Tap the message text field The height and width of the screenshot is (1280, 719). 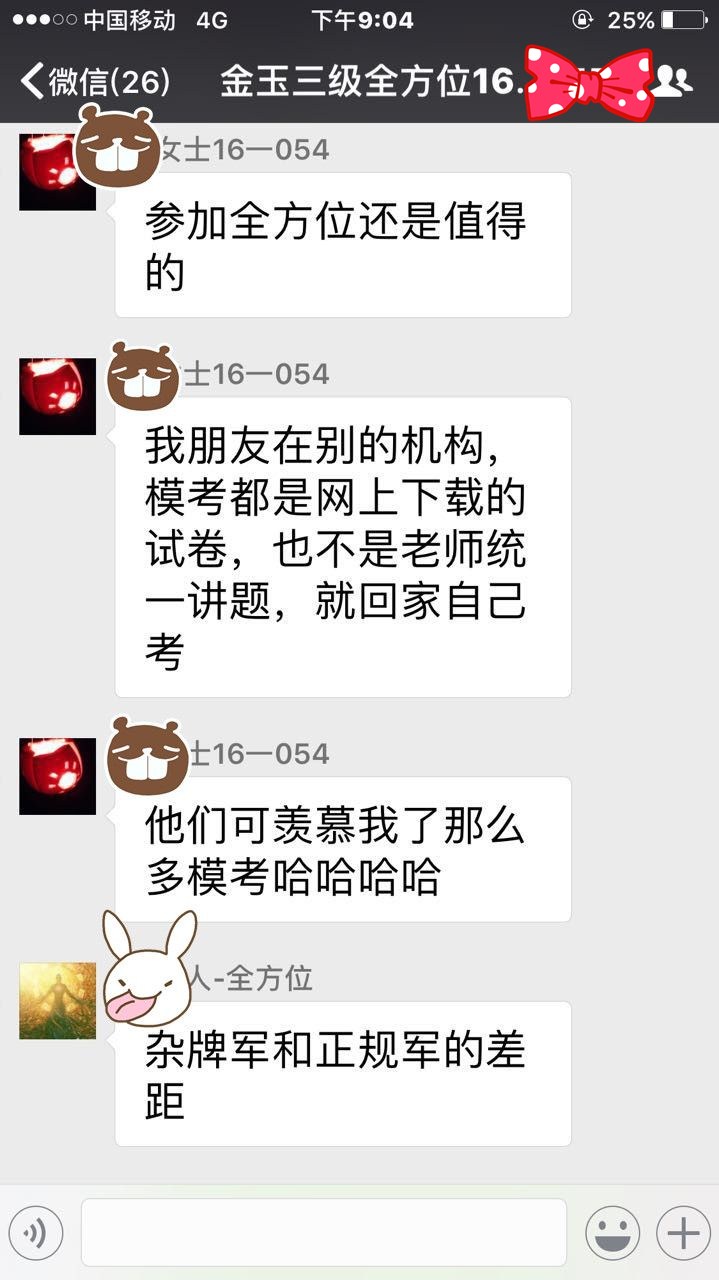tap(323, 1233)
